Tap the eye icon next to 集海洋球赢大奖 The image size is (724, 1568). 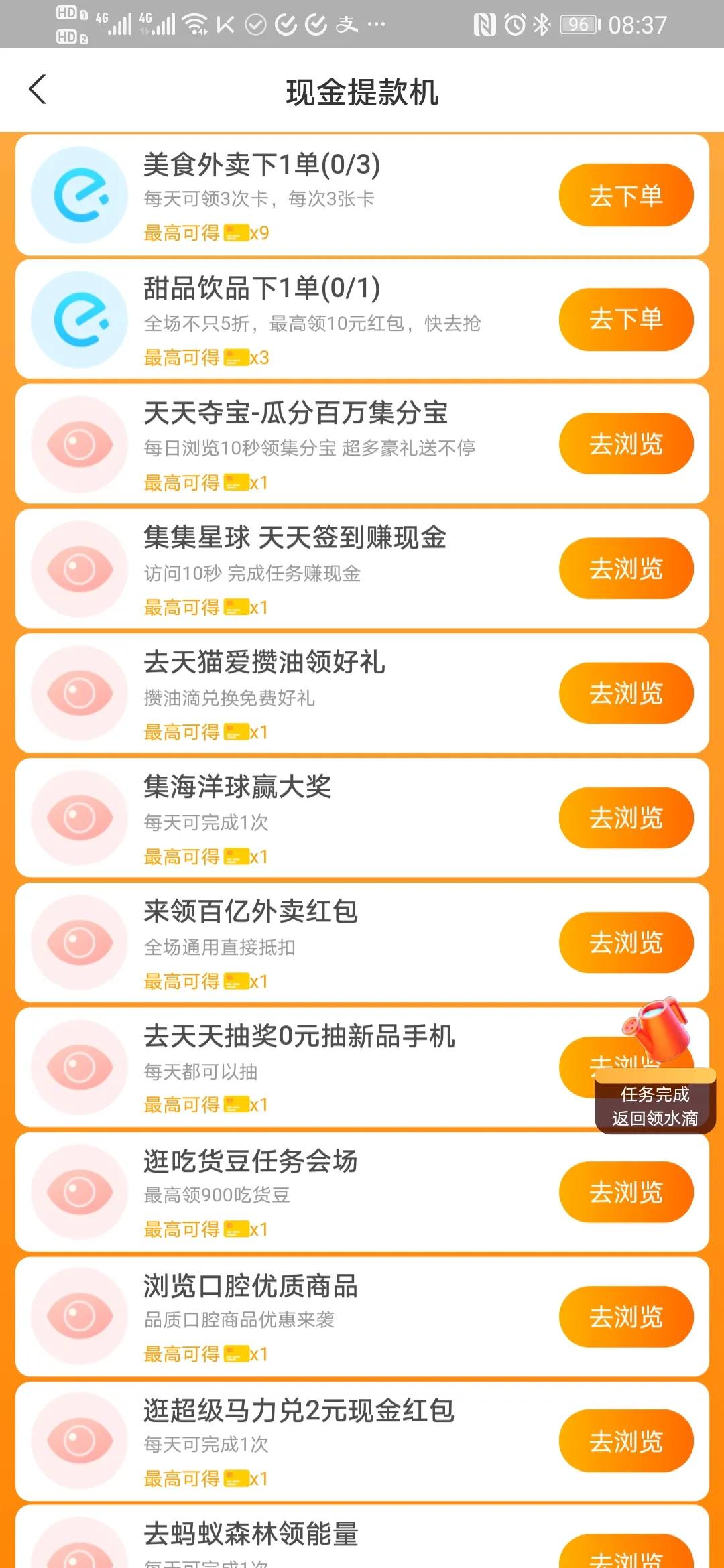[x=78, y=818]
